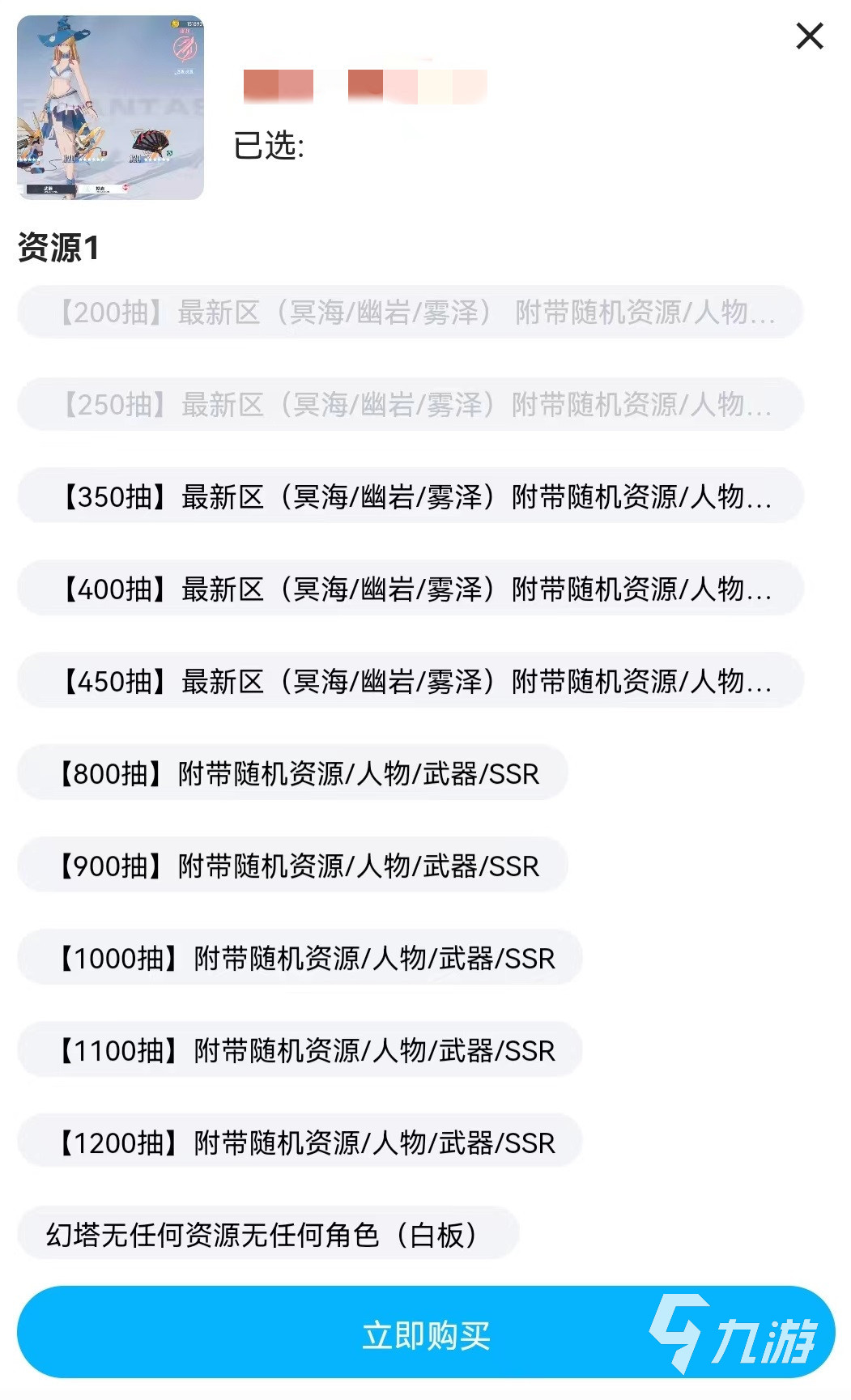The width and height of the screenshot is (851, 1400).
Task: Tap 立即购买 to buy now
Action: pos(425,1335)
